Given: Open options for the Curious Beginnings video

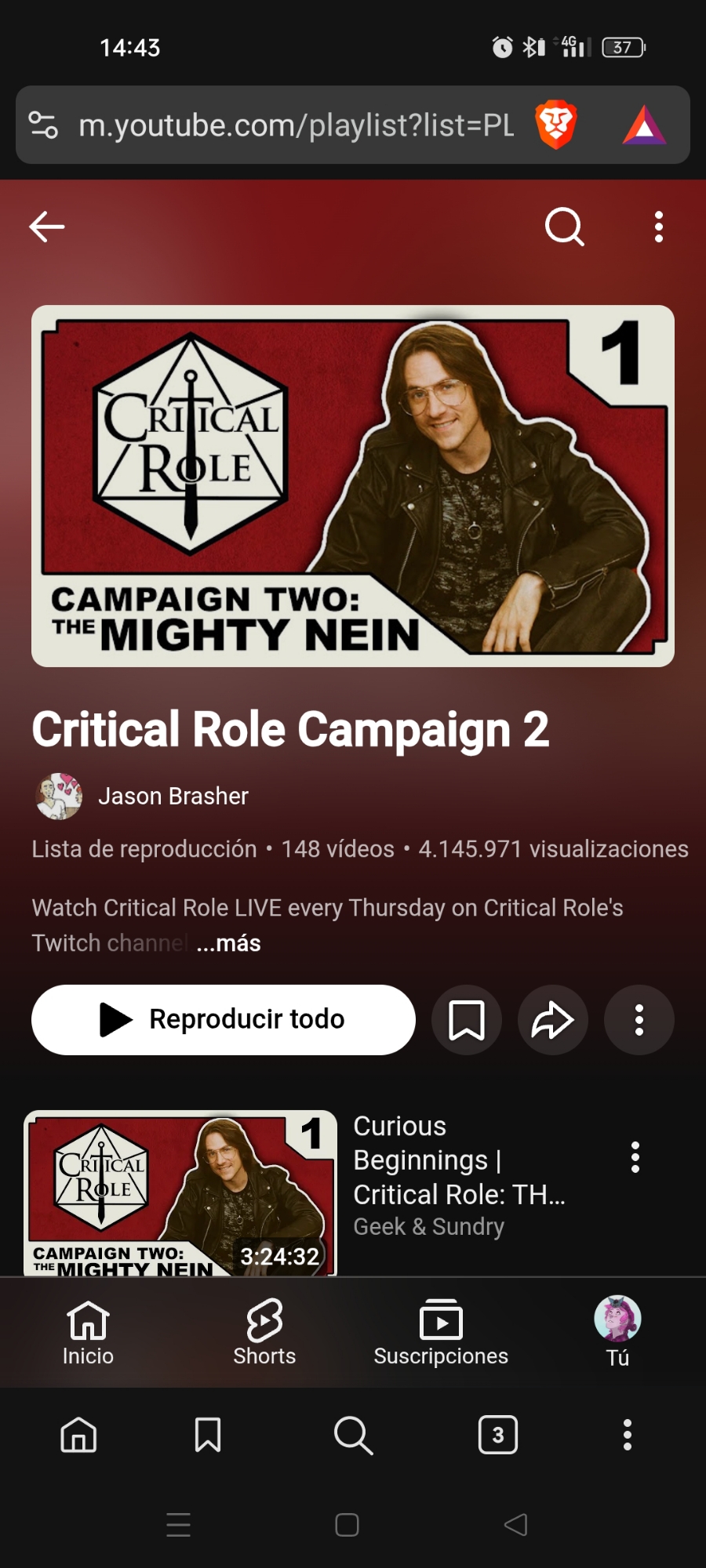Looking at the screenshot, I should [635, 1157].
